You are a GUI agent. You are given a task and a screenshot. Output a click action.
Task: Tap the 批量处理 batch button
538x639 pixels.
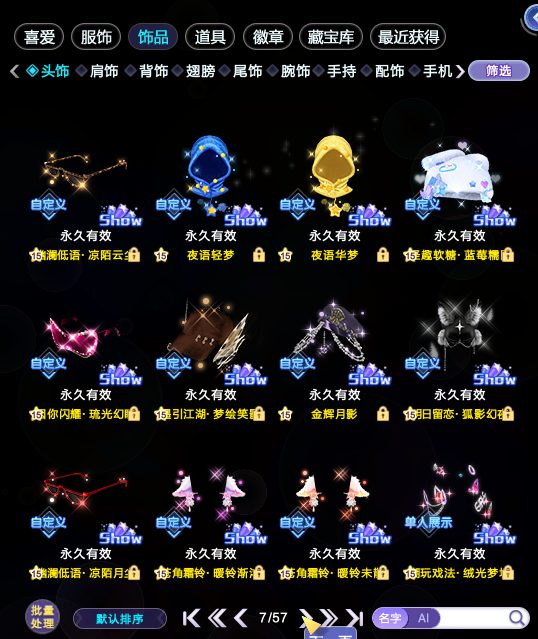pyautogui.click(x=42, y=617)
